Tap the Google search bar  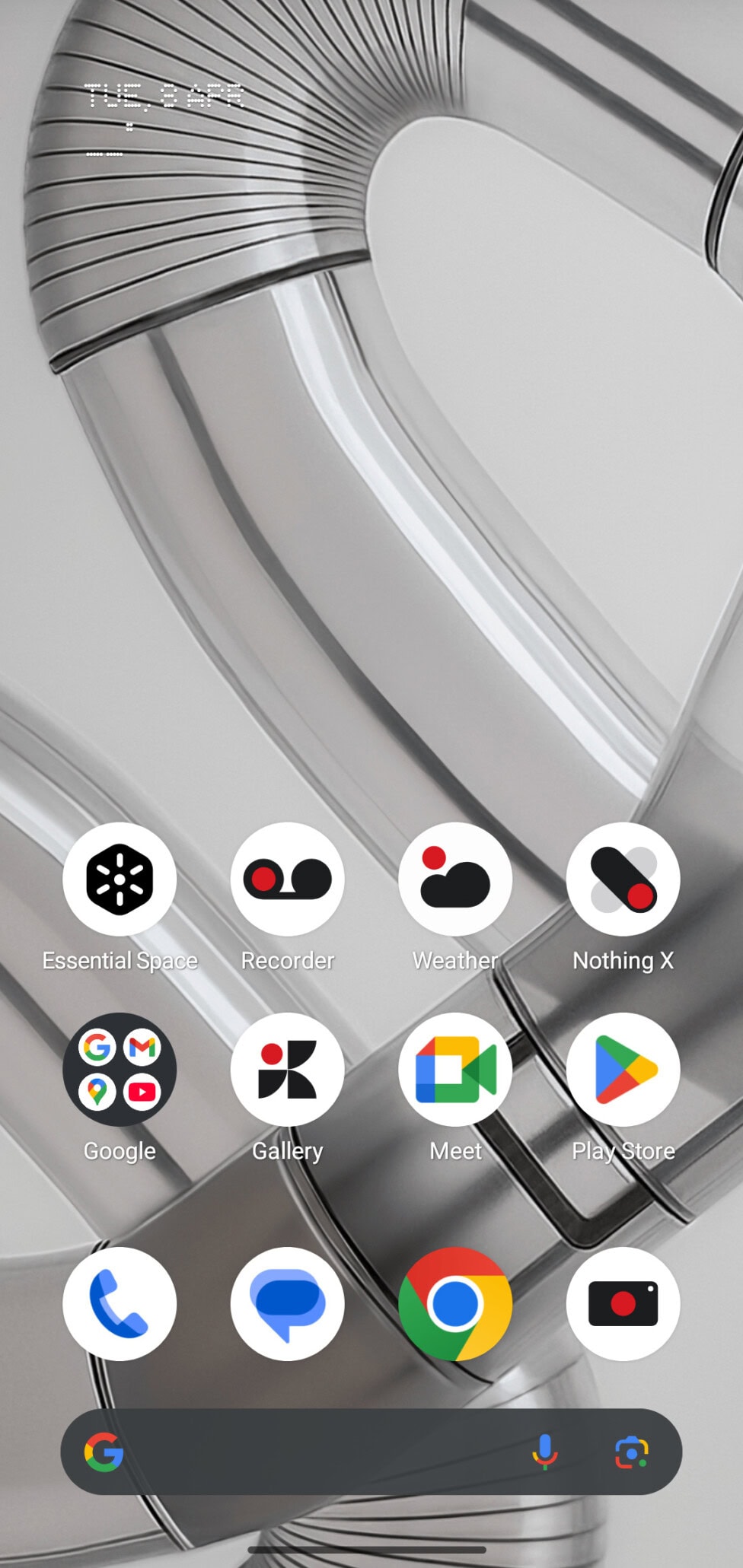[320, 1452]
